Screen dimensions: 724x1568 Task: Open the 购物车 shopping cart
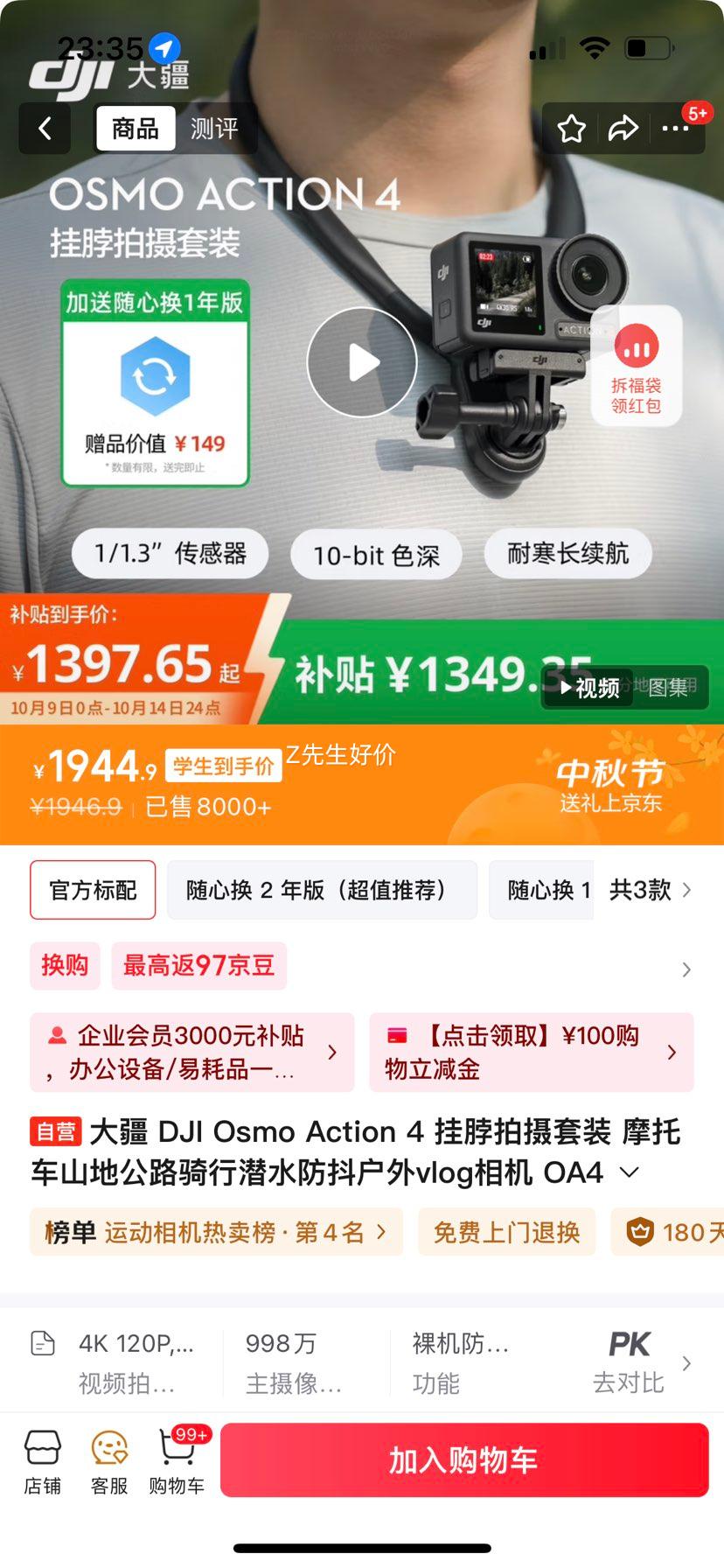pyautogui.click(x=177, y=1459)
